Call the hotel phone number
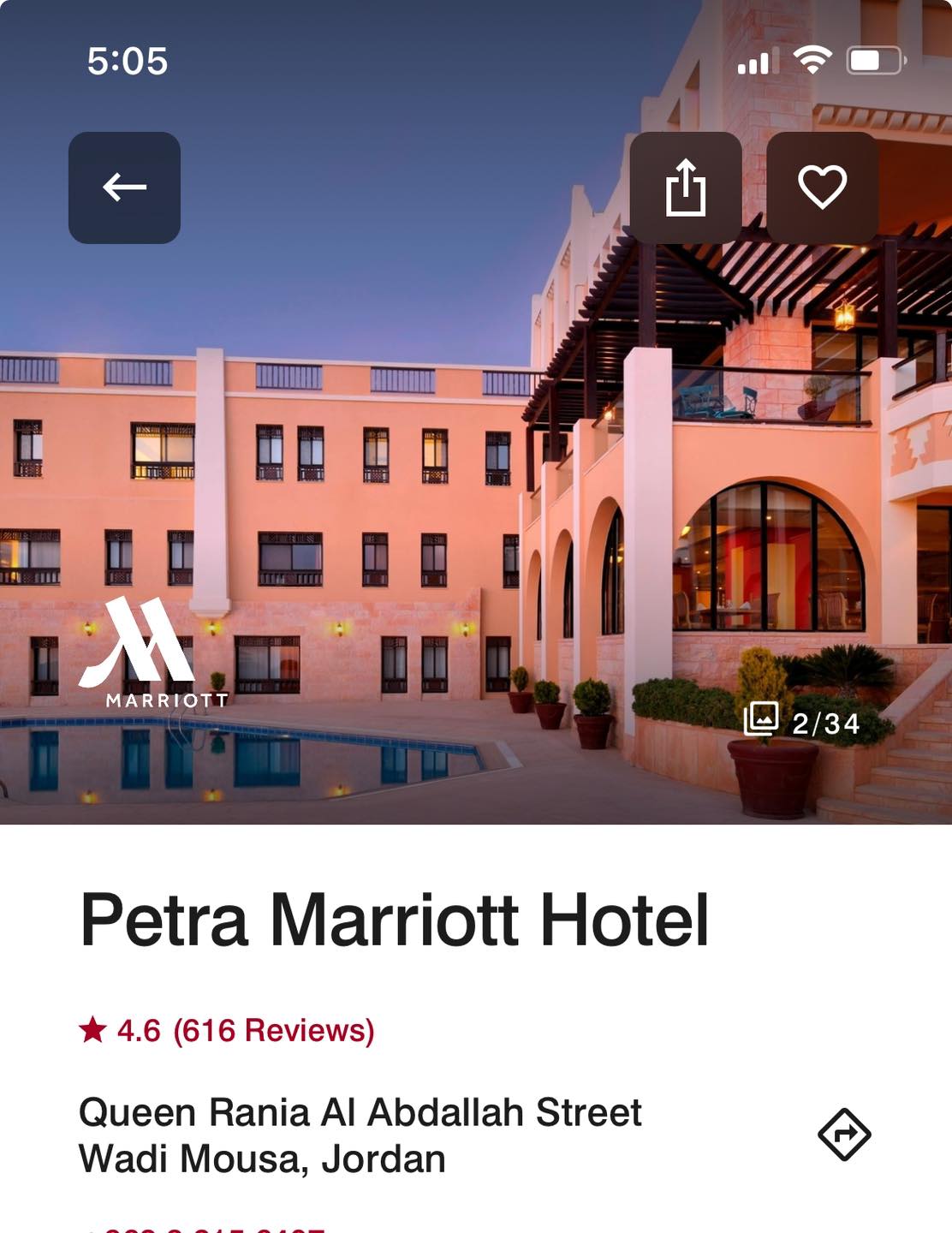 click(x=205, y=1228)
